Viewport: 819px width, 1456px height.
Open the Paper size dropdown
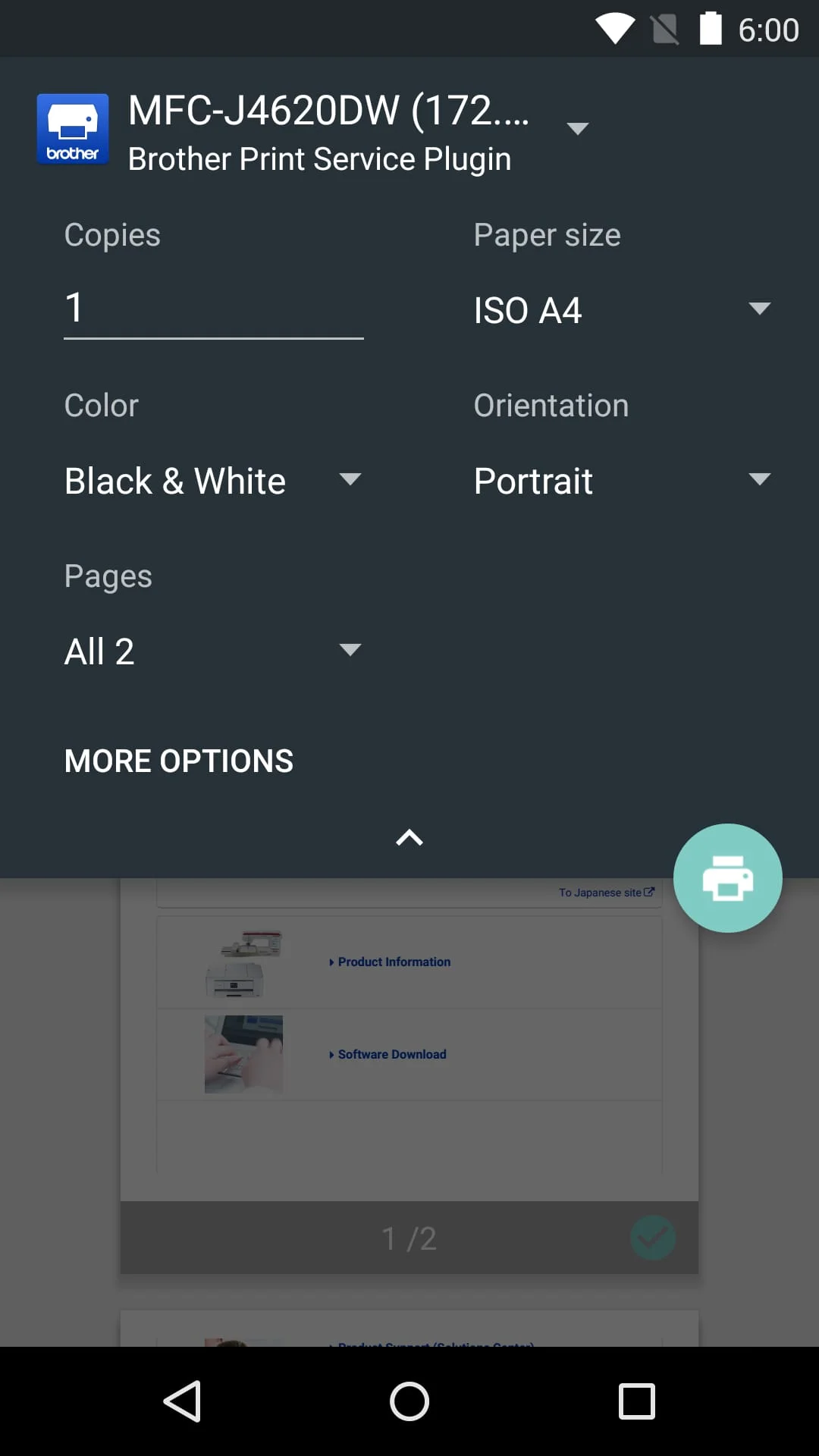[x=761, y=309]
